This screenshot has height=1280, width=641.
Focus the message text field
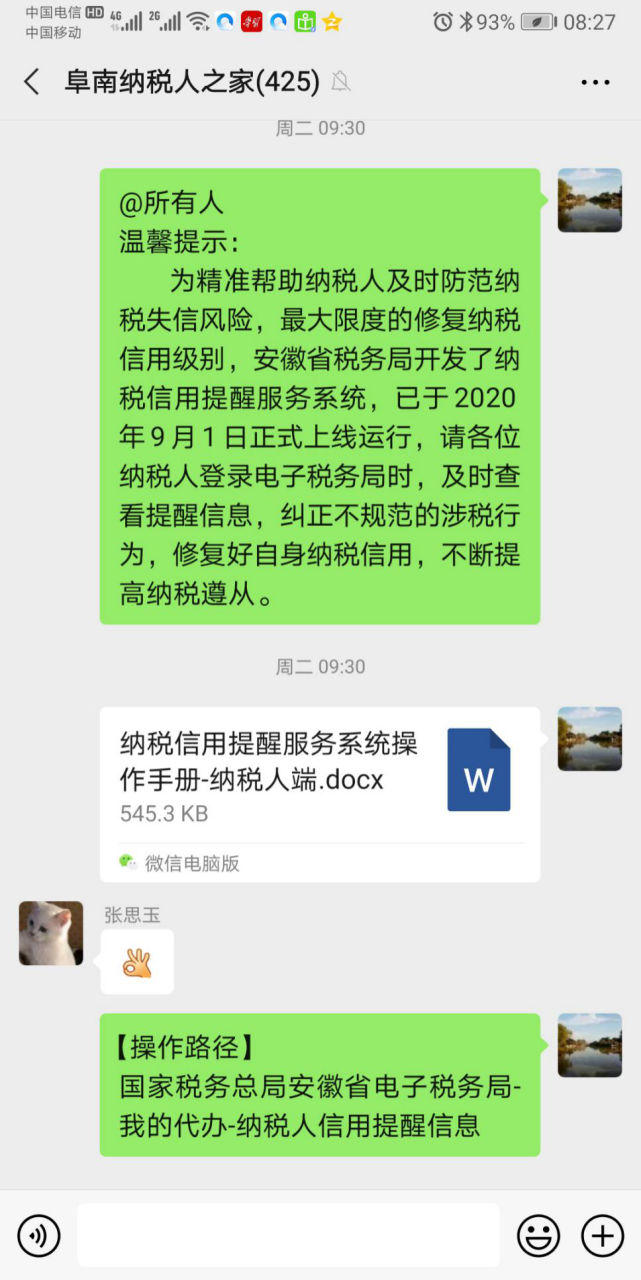pos(288,1236)
